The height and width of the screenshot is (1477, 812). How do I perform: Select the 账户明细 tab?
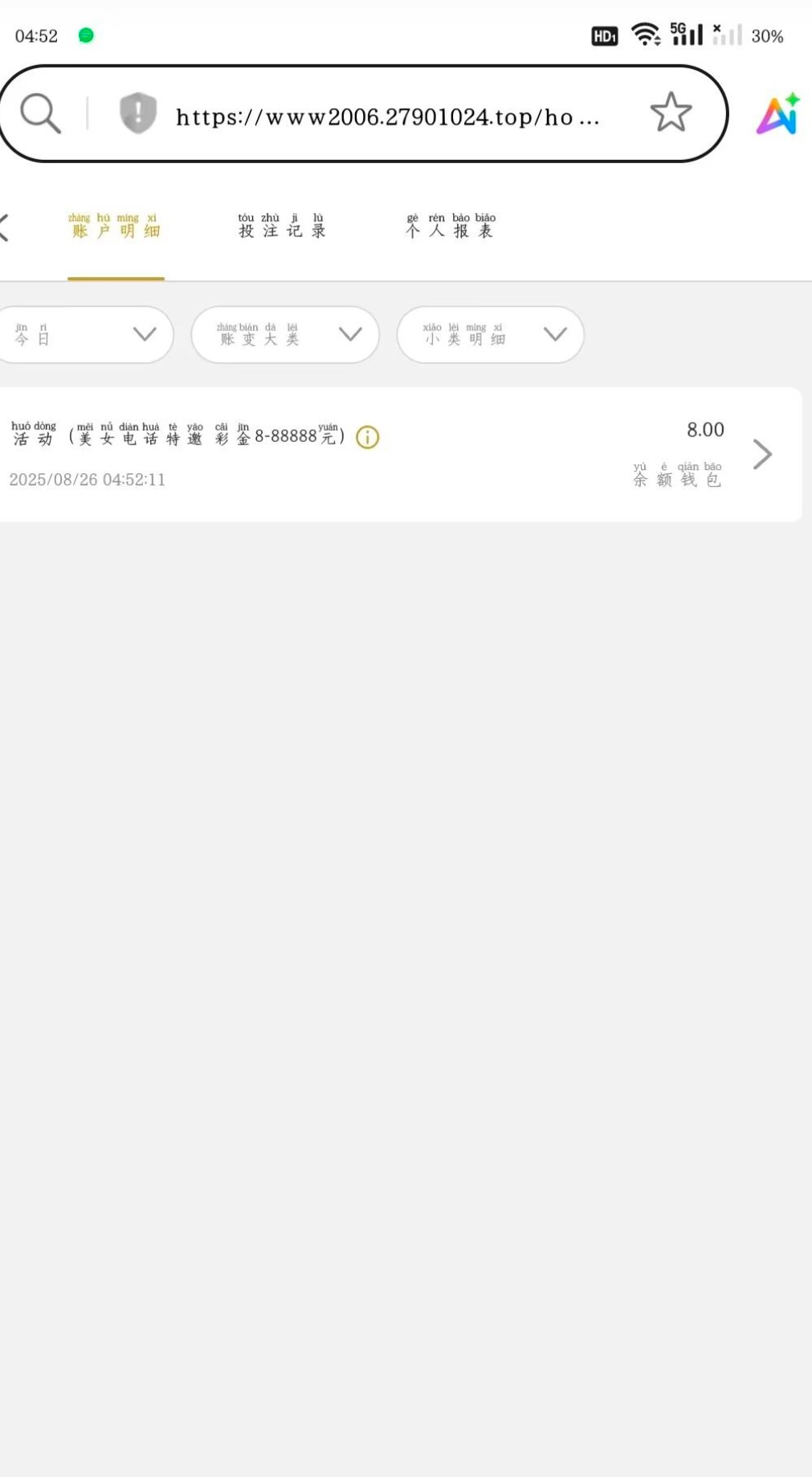point(116,227)
